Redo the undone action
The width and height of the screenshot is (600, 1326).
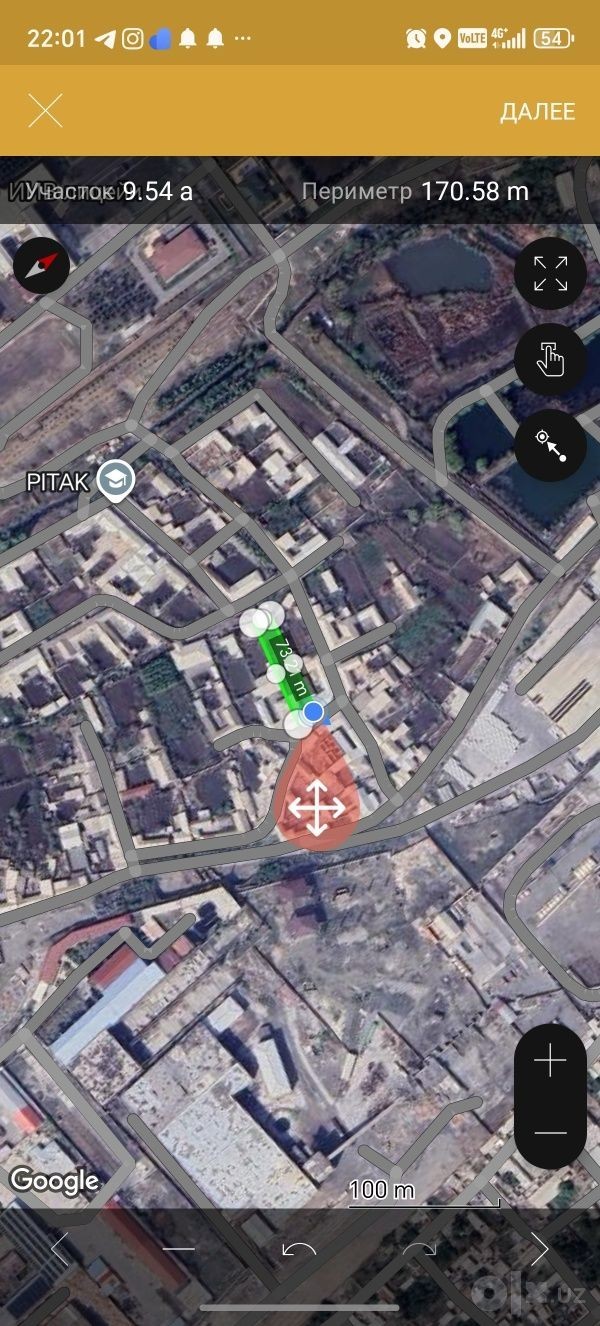(x=419, y=1249)
